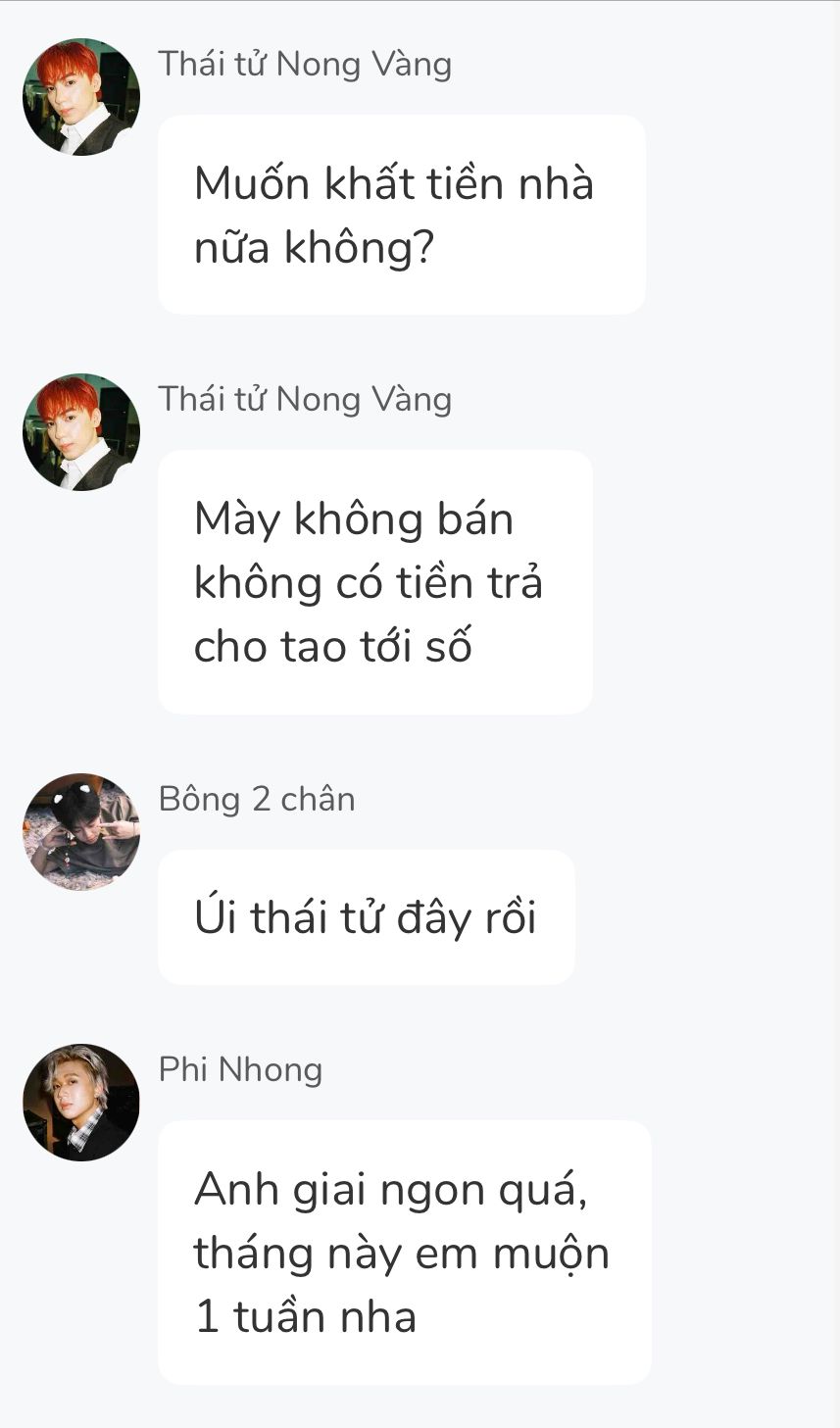Image resolution: width=840 pixels, height=1428 pixels.
Task: View Bông 2 chân's profile picture
Action: (81, 832)
